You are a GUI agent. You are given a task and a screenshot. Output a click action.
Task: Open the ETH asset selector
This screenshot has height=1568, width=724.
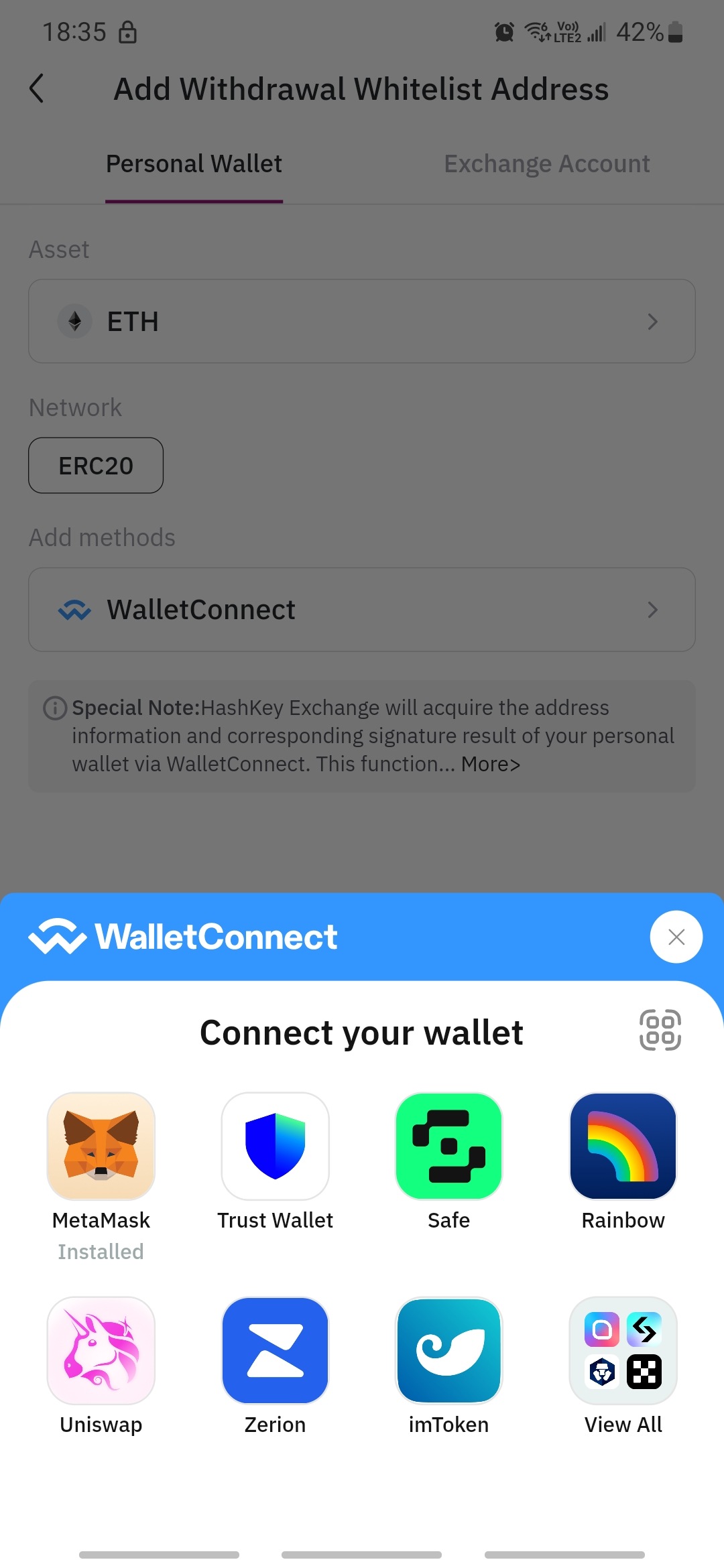point(361,322)
